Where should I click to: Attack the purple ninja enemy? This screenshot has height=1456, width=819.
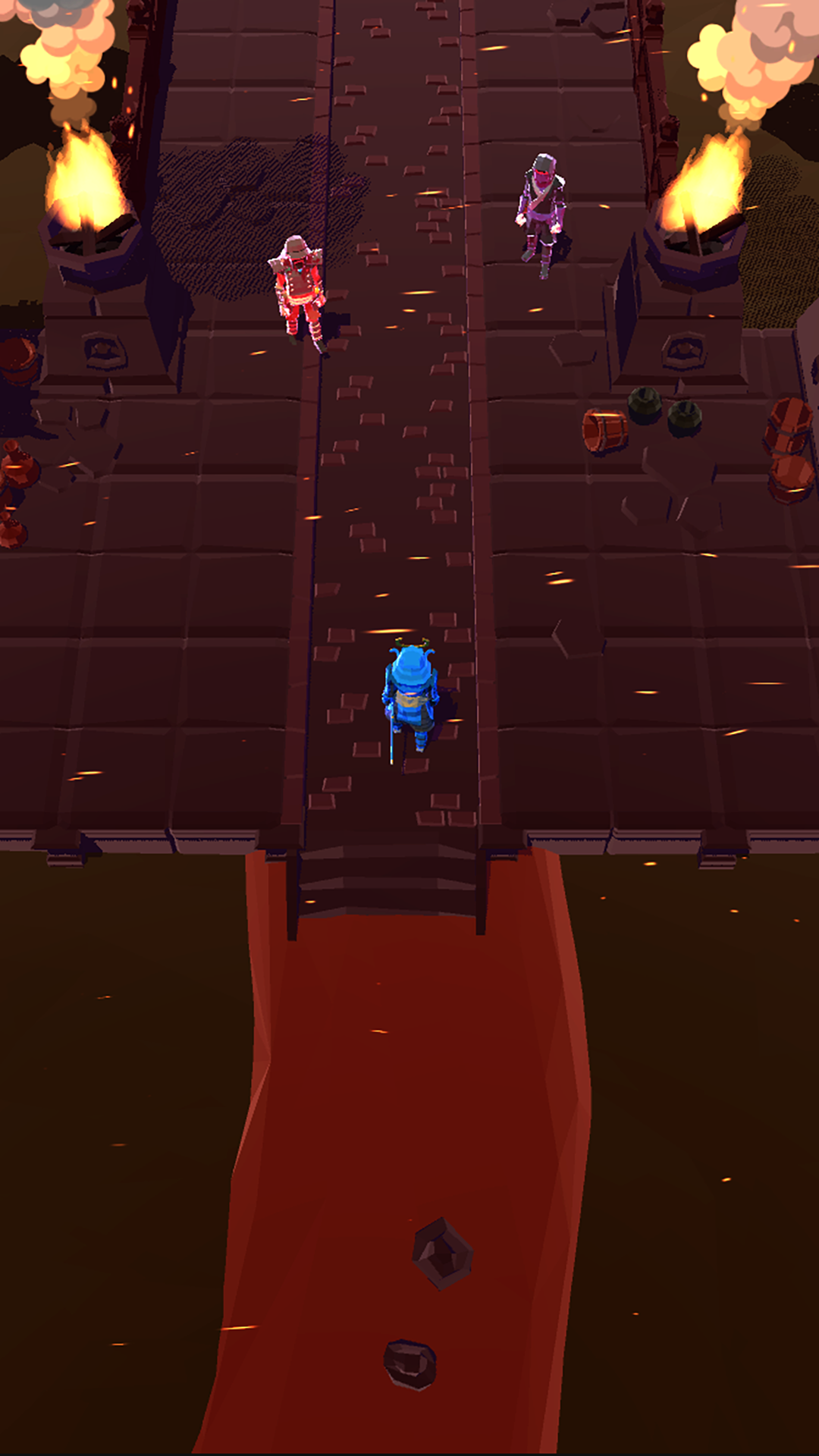541,212
